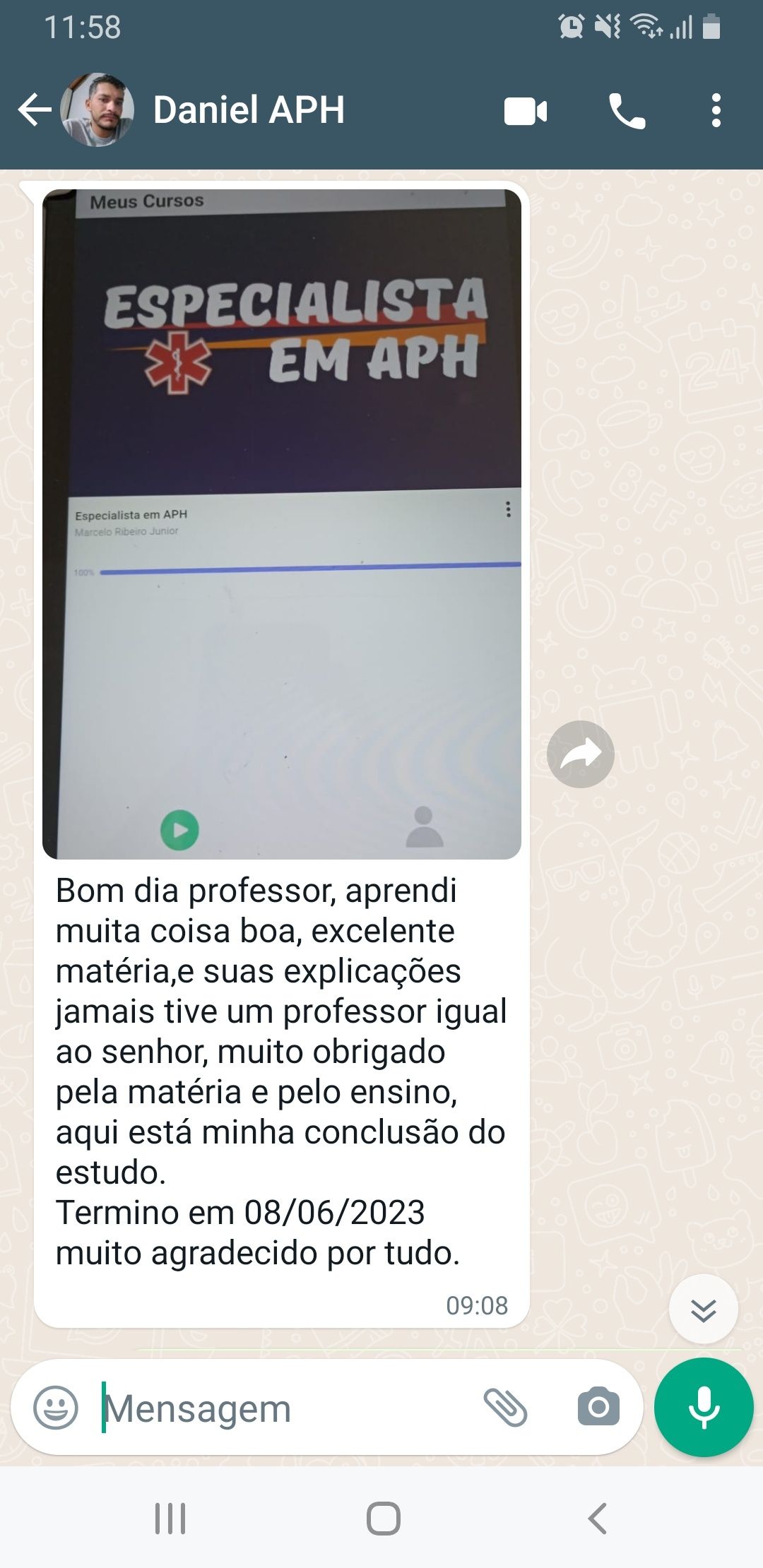Go back to the chat list
Image resolution: width=763 pixels, height=1568 pixels.
coord(34,110)
